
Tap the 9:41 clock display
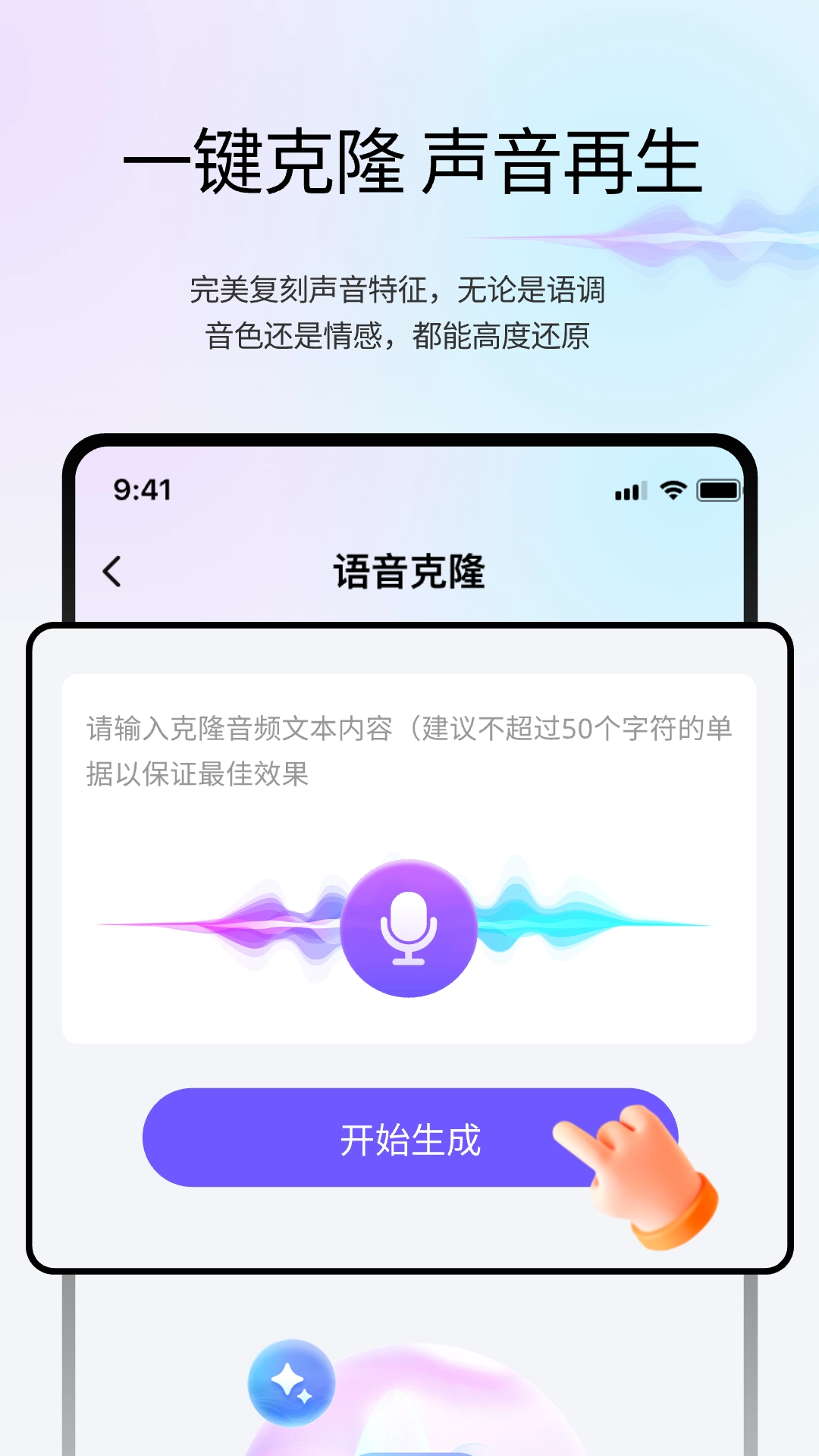[x=143, y=491]
